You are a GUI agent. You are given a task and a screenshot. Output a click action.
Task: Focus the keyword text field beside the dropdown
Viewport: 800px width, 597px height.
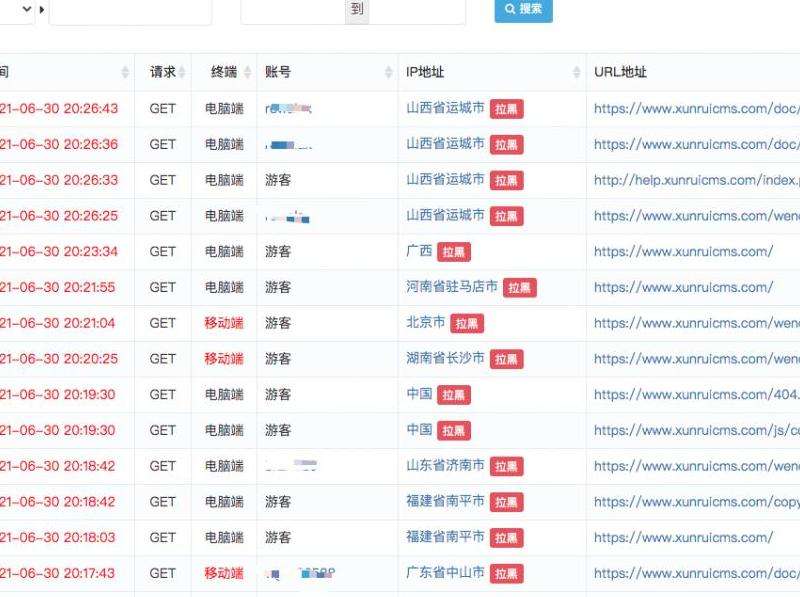(x=130, y=10)
